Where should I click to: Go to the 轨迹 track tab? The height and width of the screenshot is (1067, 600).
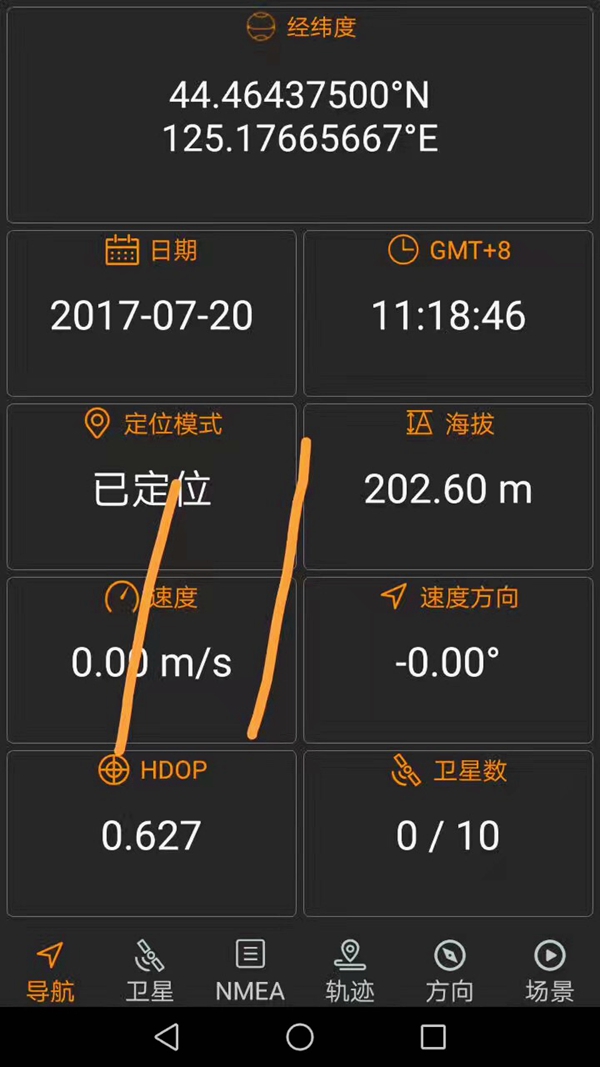tap(350, 971)
